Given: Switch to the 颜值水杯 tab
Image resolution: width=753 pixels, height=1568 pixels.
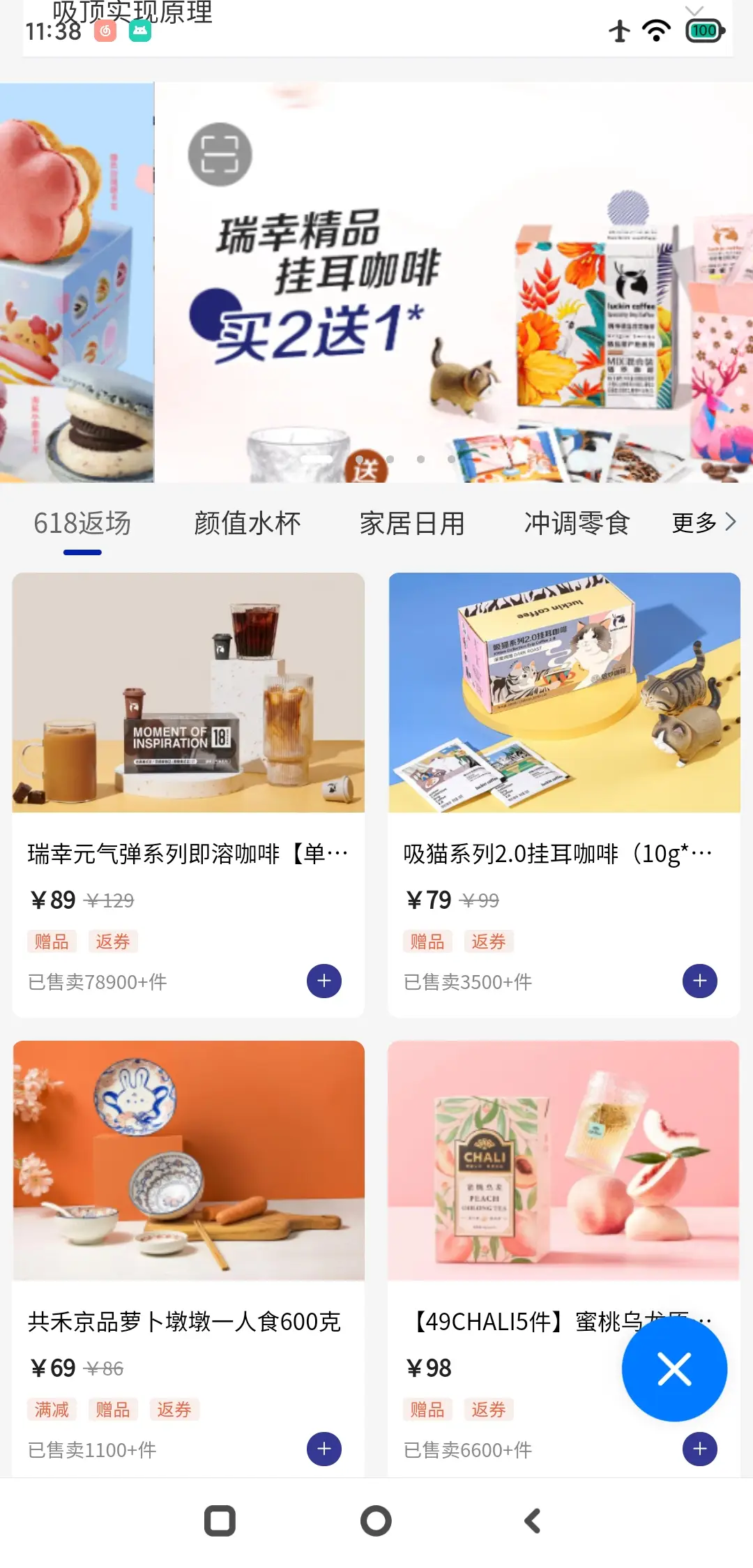Looking at the screenshot, I should 248,523.
